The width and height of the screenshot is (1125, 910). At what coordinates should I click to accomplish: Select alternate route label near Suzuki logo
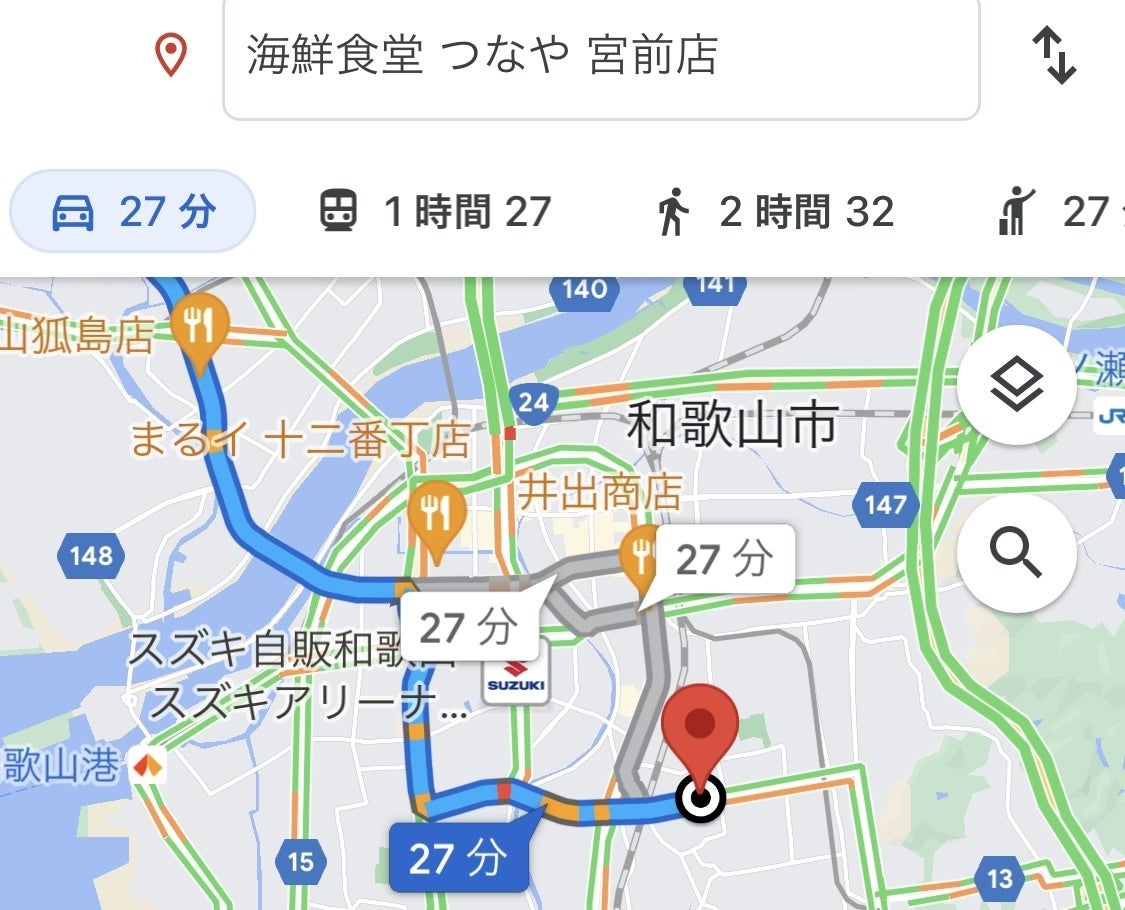[468, 628]
